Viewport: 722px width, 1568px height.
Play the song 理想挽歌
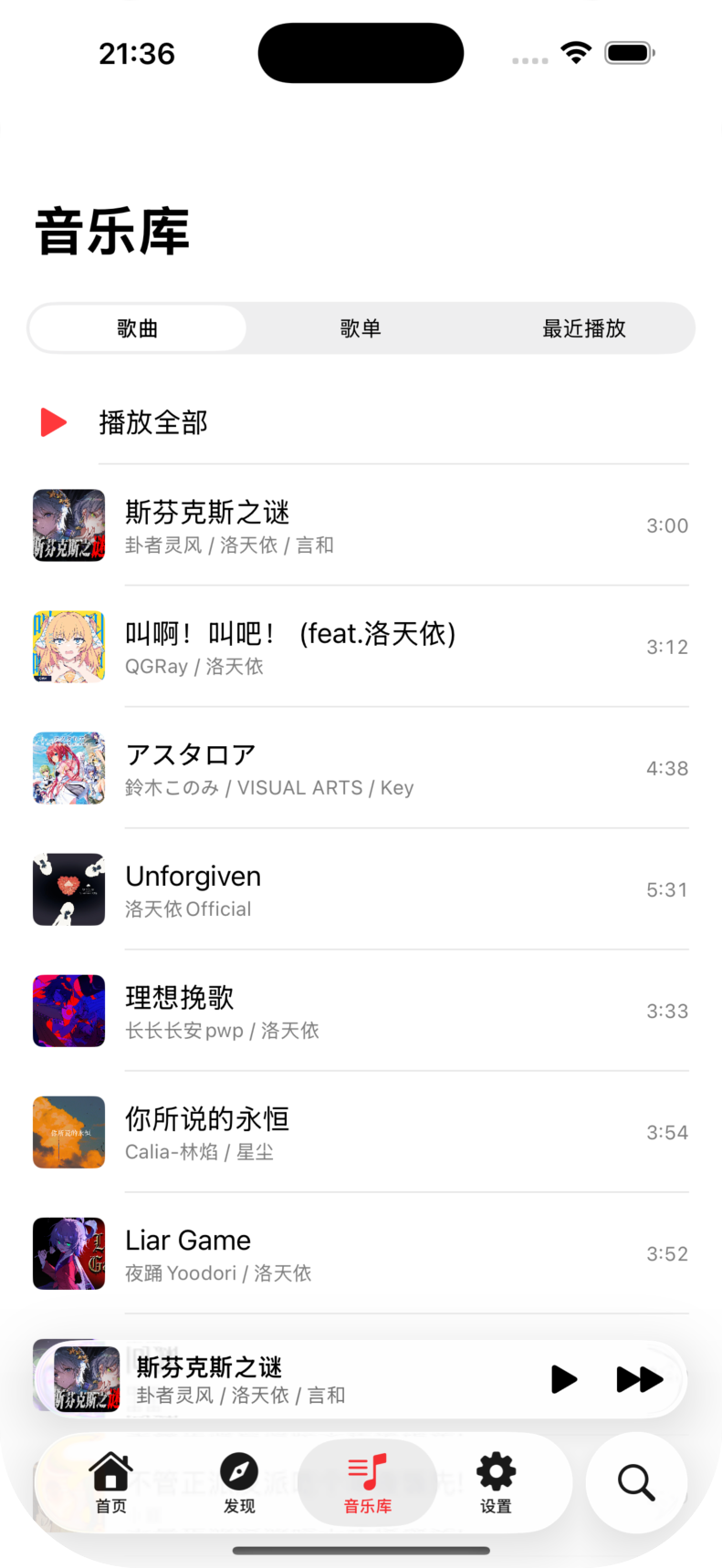click(361, 1011)
